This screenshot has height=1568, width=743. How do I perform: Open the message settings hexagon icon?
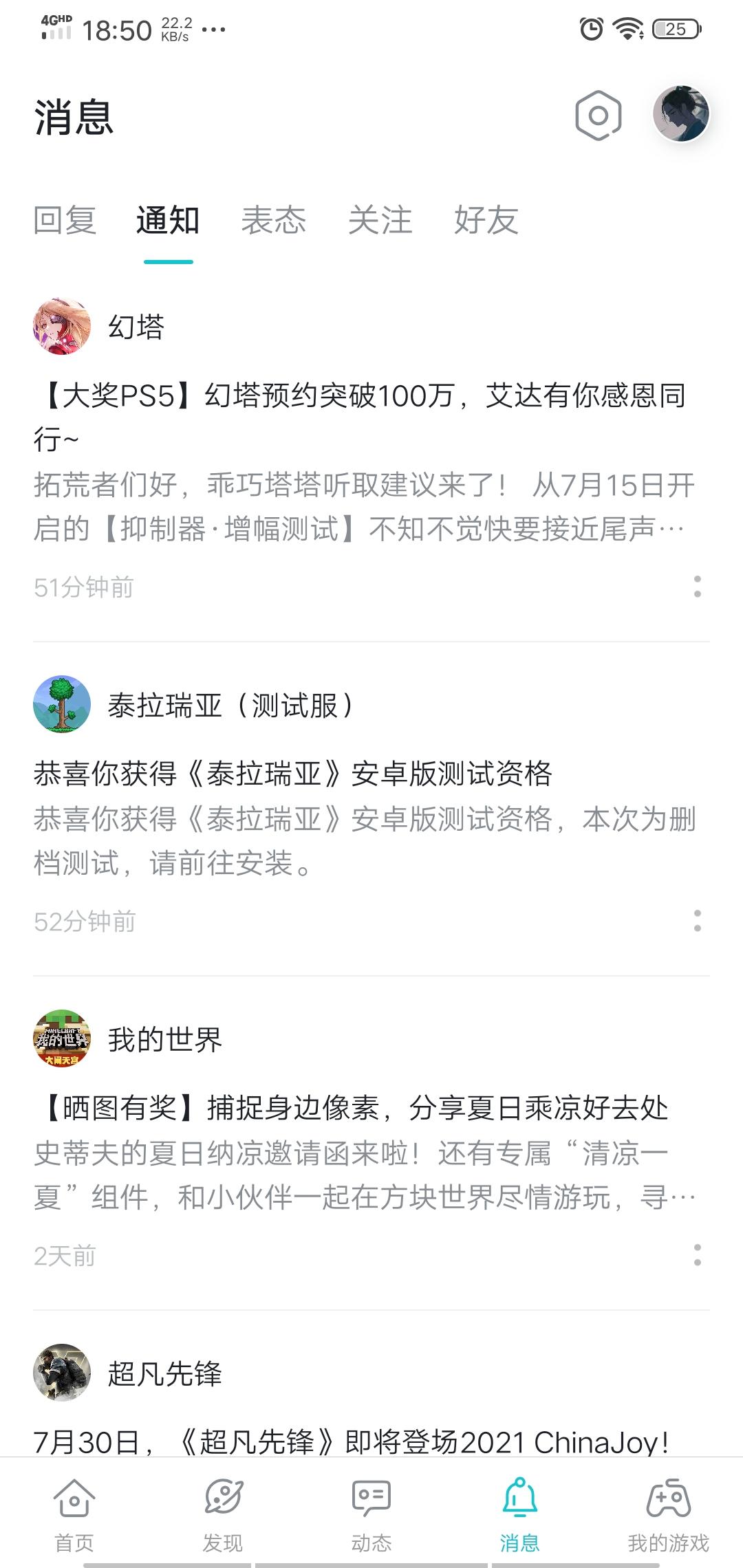click(598, 116)
